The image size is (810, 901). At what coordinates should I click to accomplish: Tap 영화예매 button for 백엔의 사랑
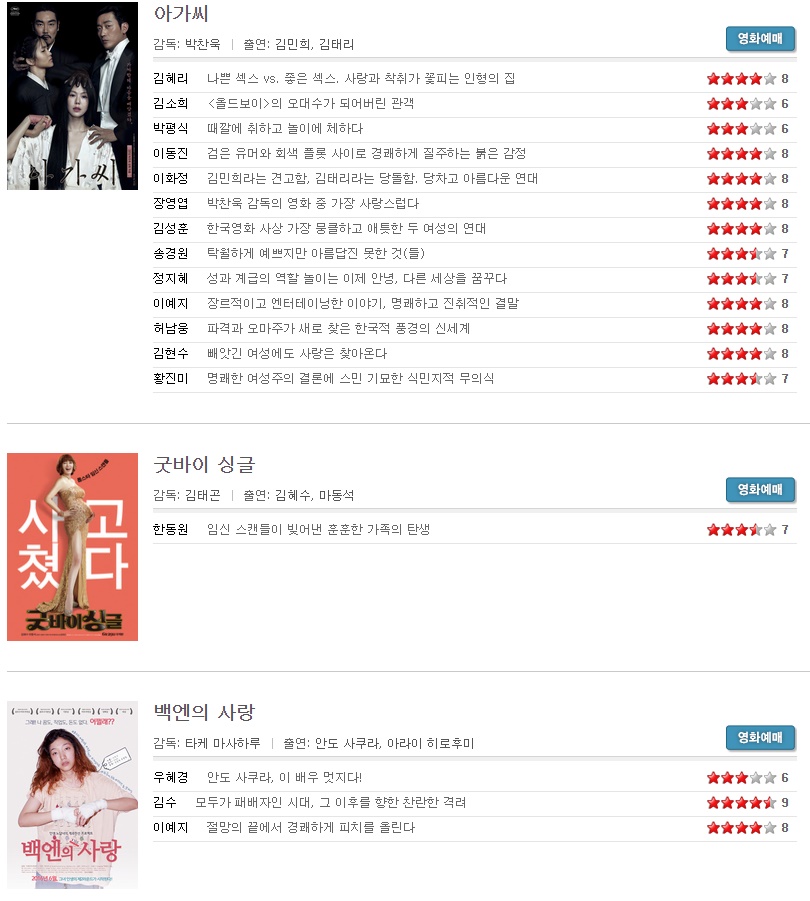point(760,738)
